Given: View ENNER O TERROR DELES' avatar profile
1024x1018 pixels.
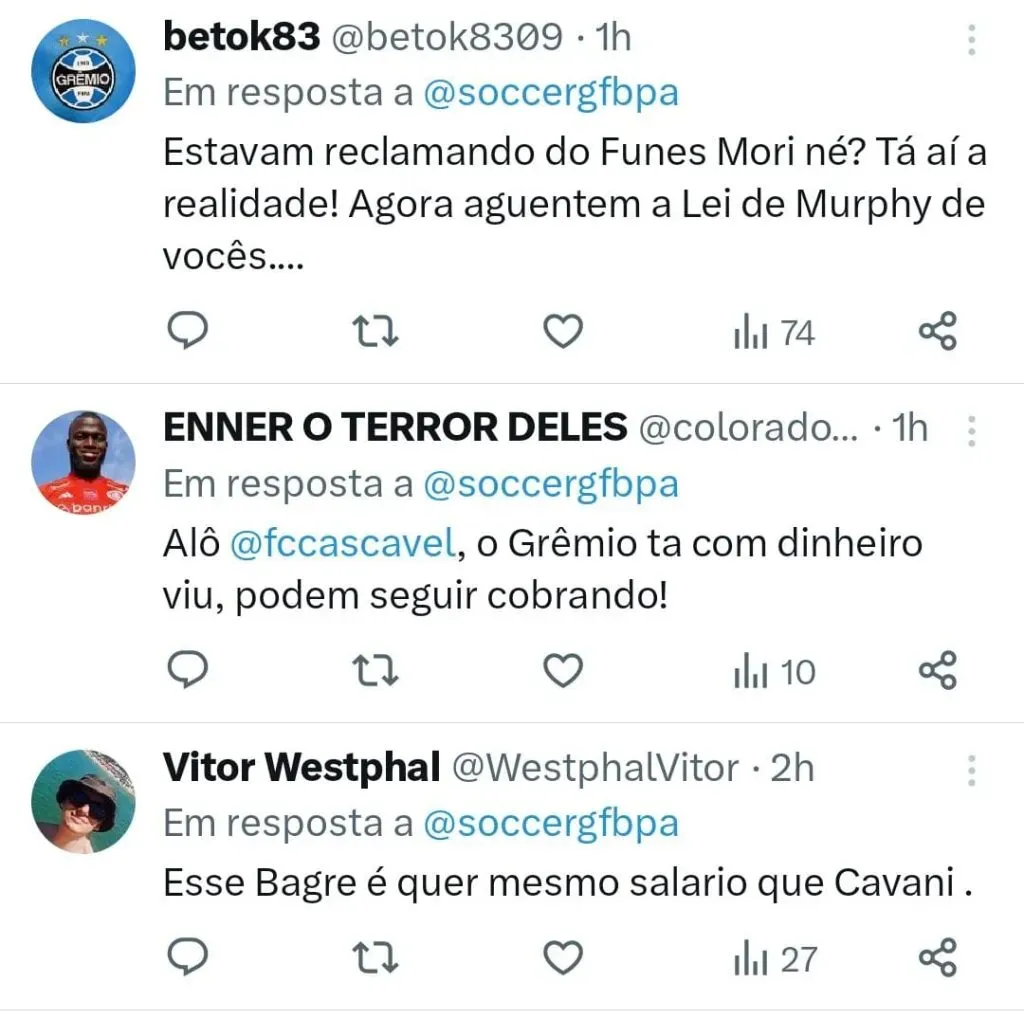Looking at the screenshot, I should [83, 463].
